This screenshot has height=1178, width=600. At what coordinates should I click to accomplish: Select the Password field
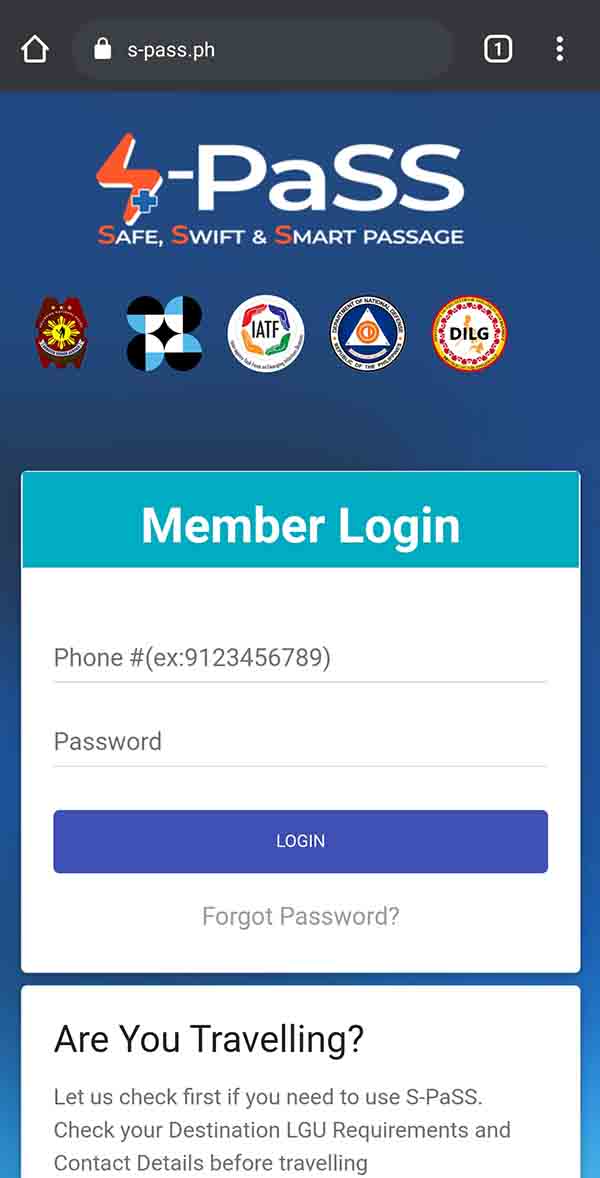point(300,742)
